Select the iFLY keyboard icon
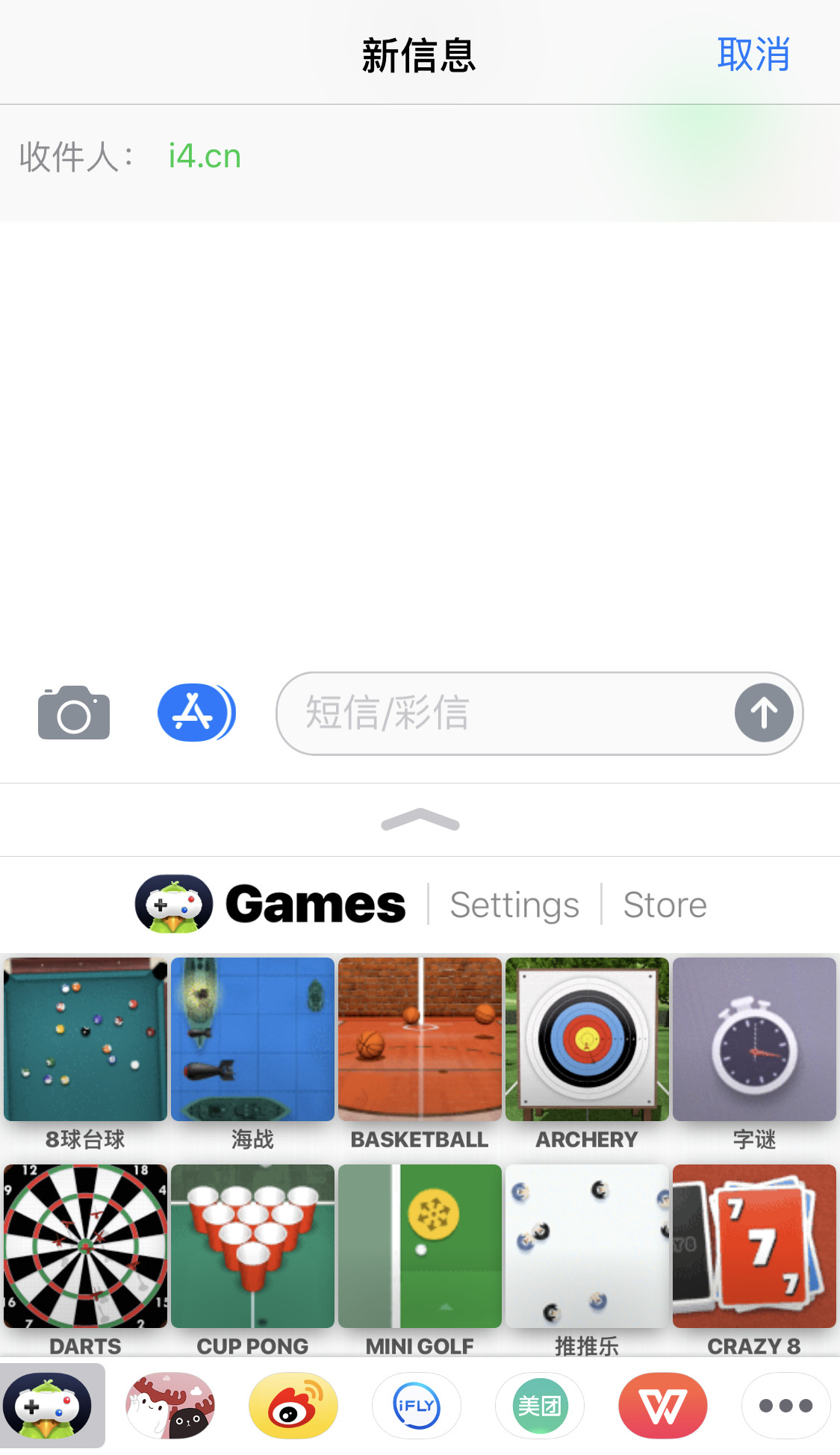The width and height of the screenshot is (840, 1455). pos(417,1405)
